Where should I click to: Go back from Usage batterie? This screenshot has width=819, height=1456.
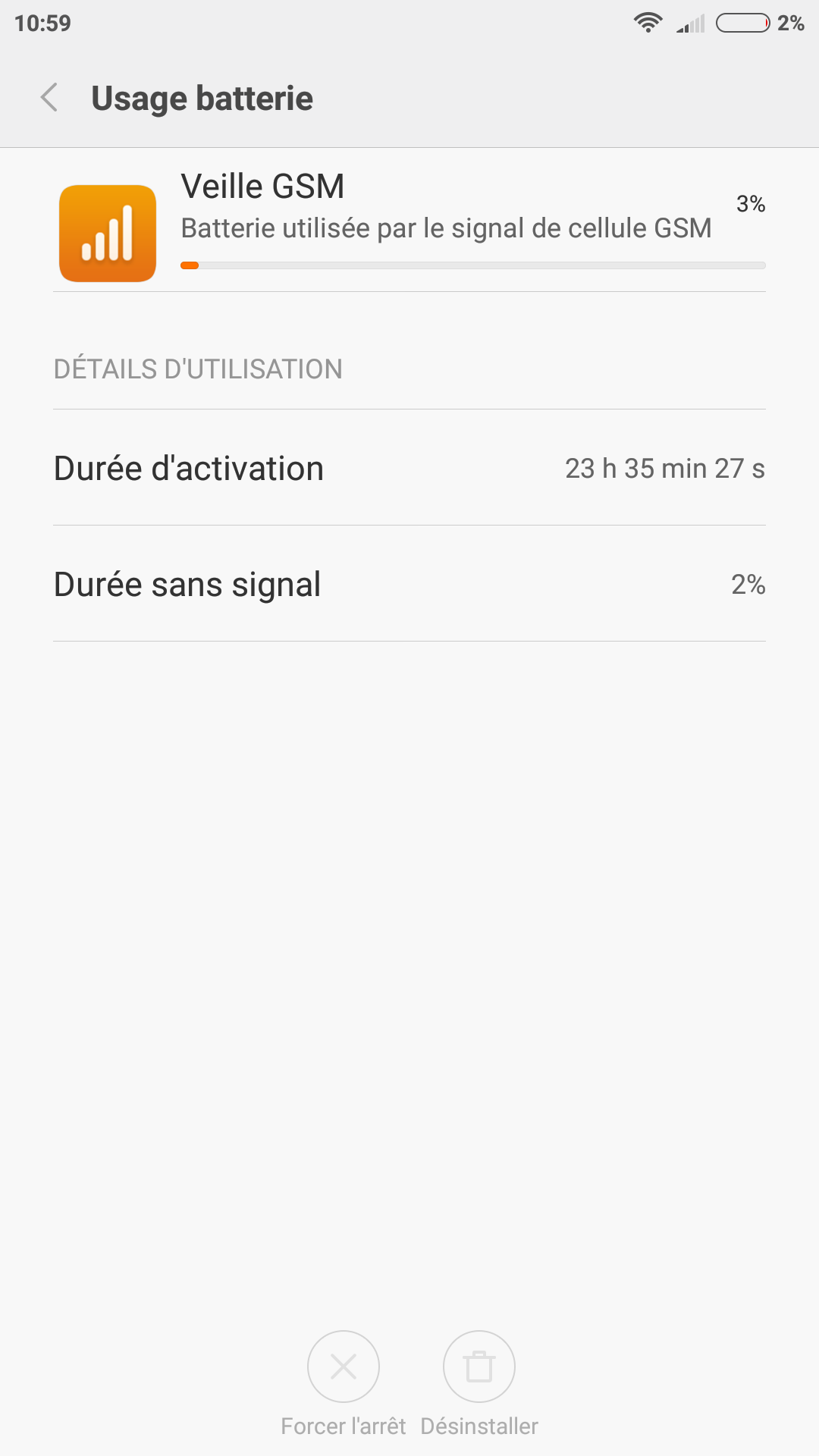click(49, 98)
